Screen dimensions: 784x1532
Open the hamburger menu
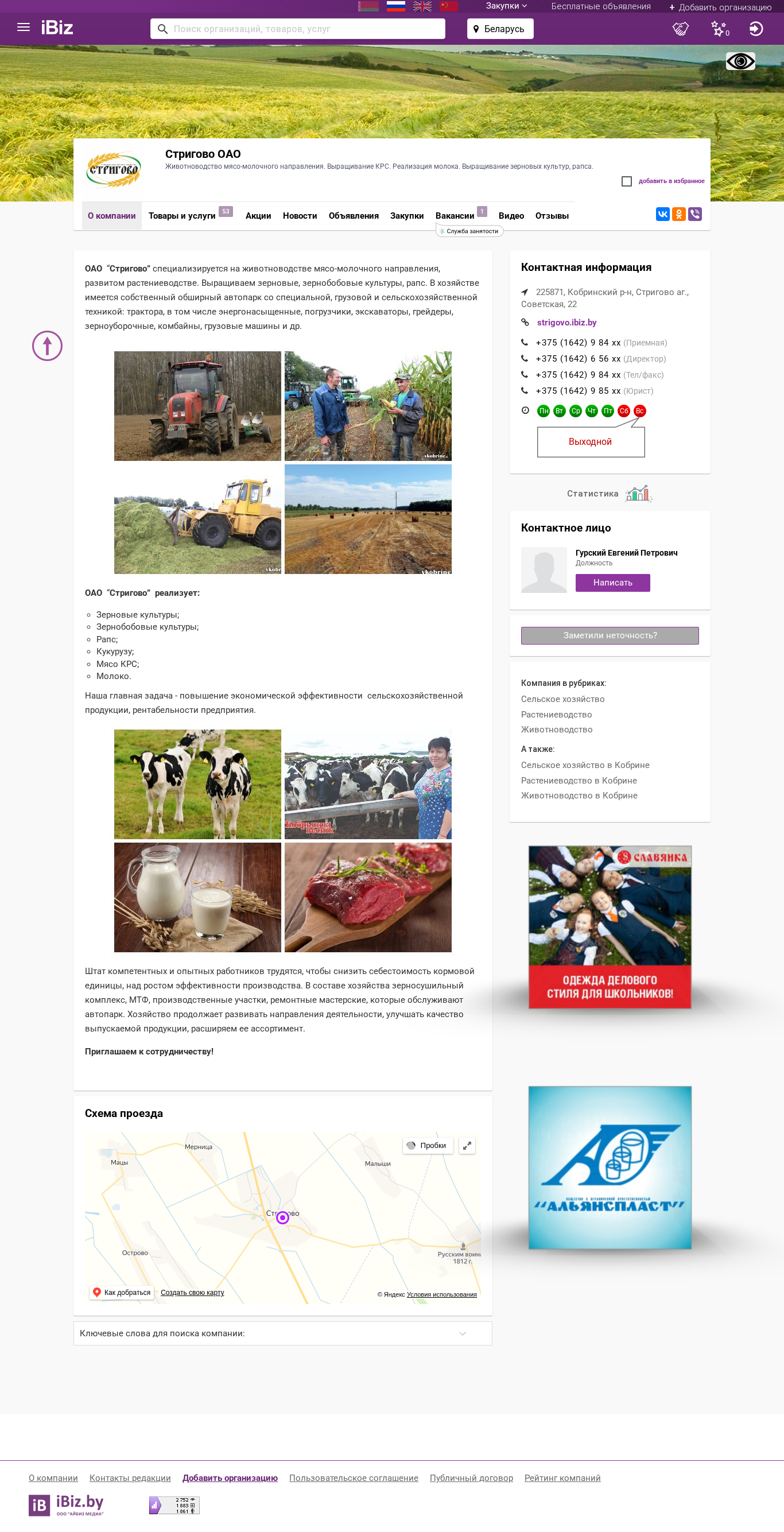coord(23,28)
